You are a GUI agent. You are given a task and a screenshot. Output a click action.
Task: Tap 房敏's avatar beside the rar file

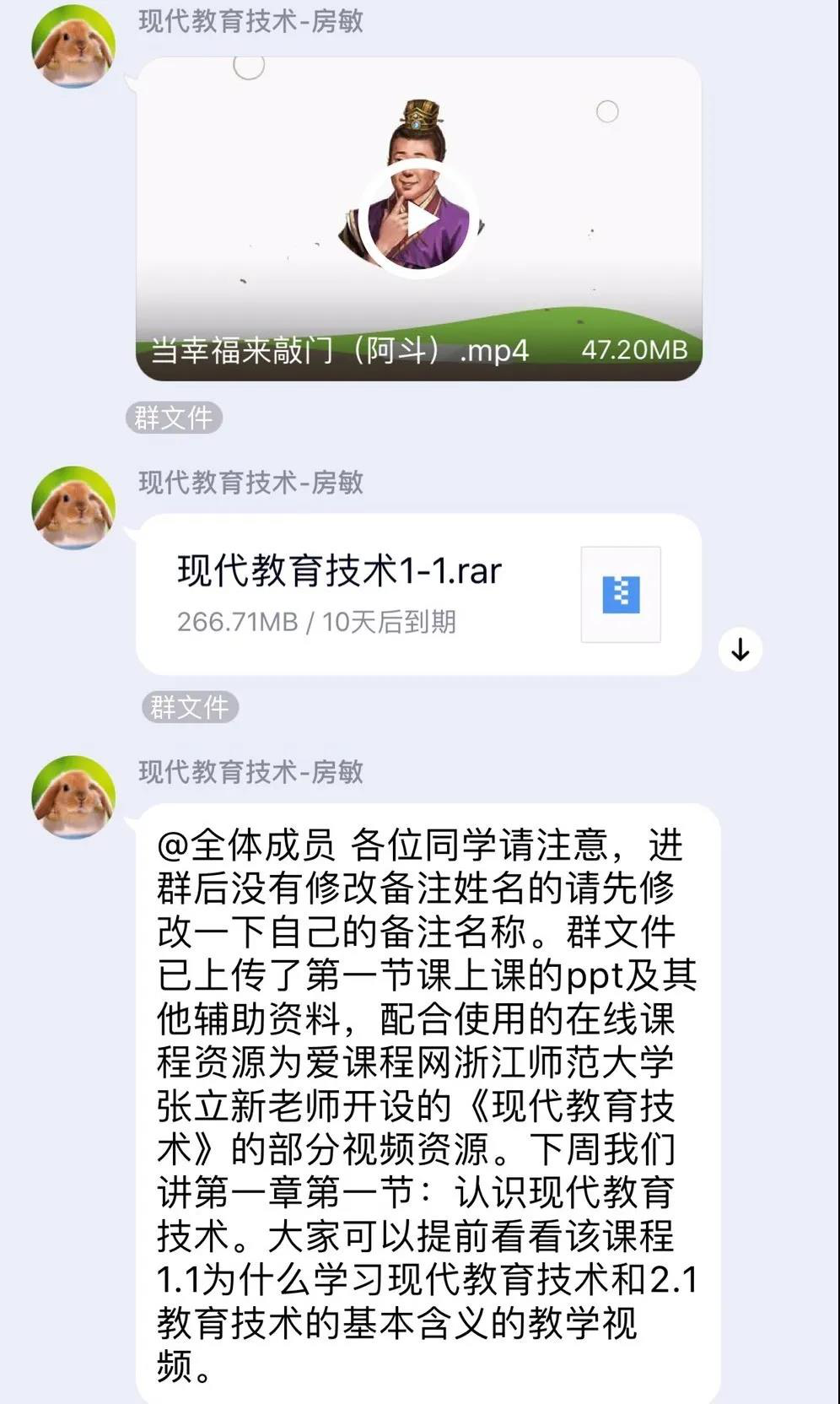click(x=73, y=508)
